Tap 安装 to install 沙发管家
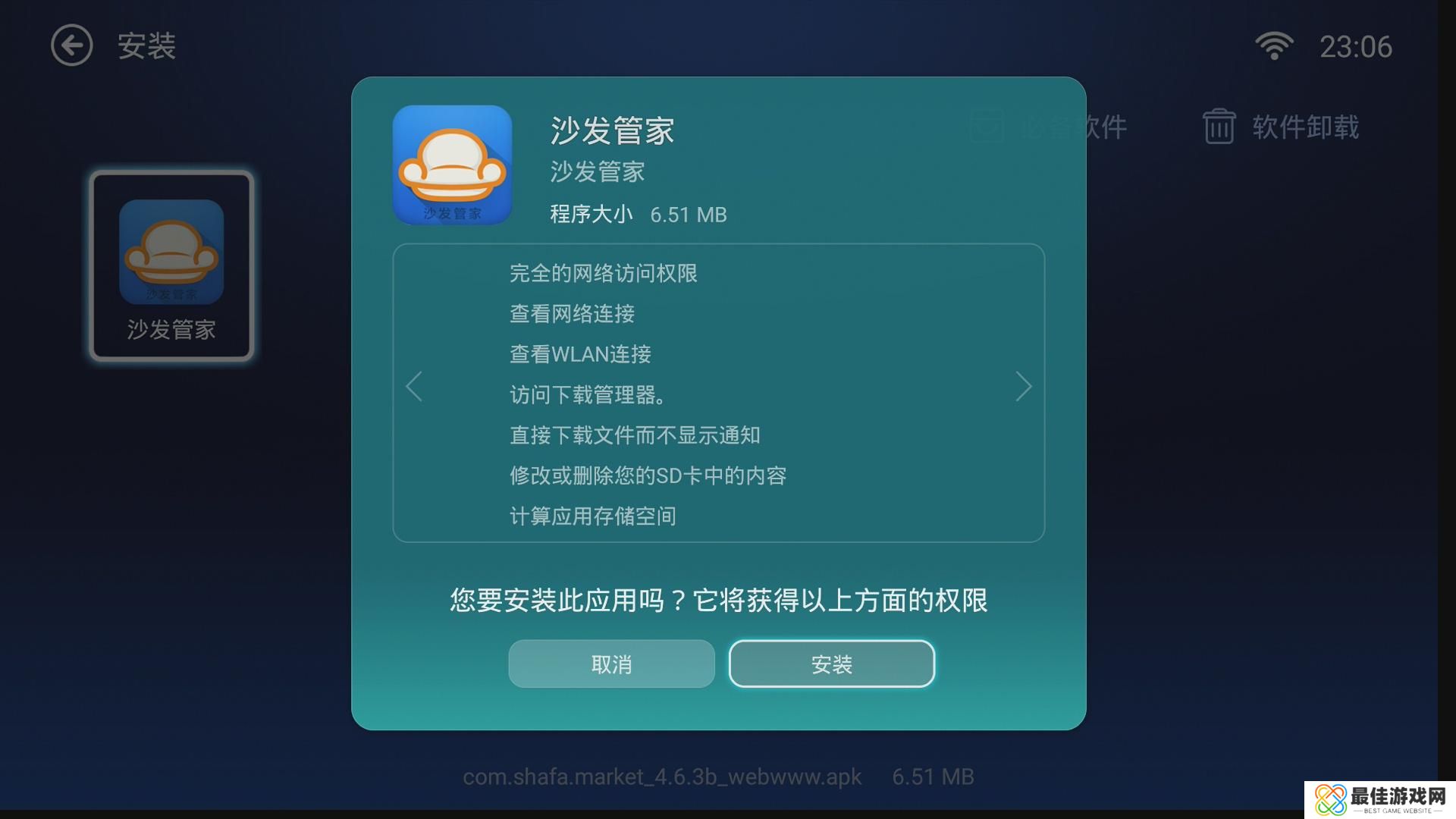 pyautogui.click(x=831, y=664)
